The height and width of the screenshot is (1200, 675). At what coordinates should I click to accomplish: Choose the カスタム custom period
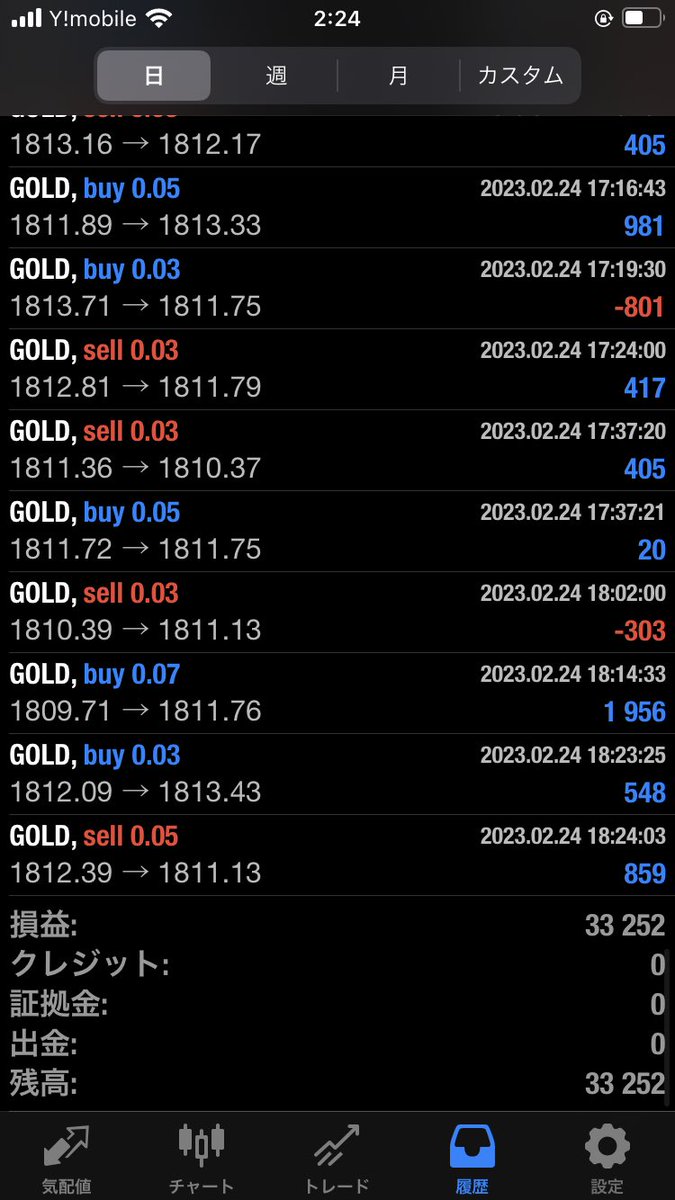coord(520,76)
